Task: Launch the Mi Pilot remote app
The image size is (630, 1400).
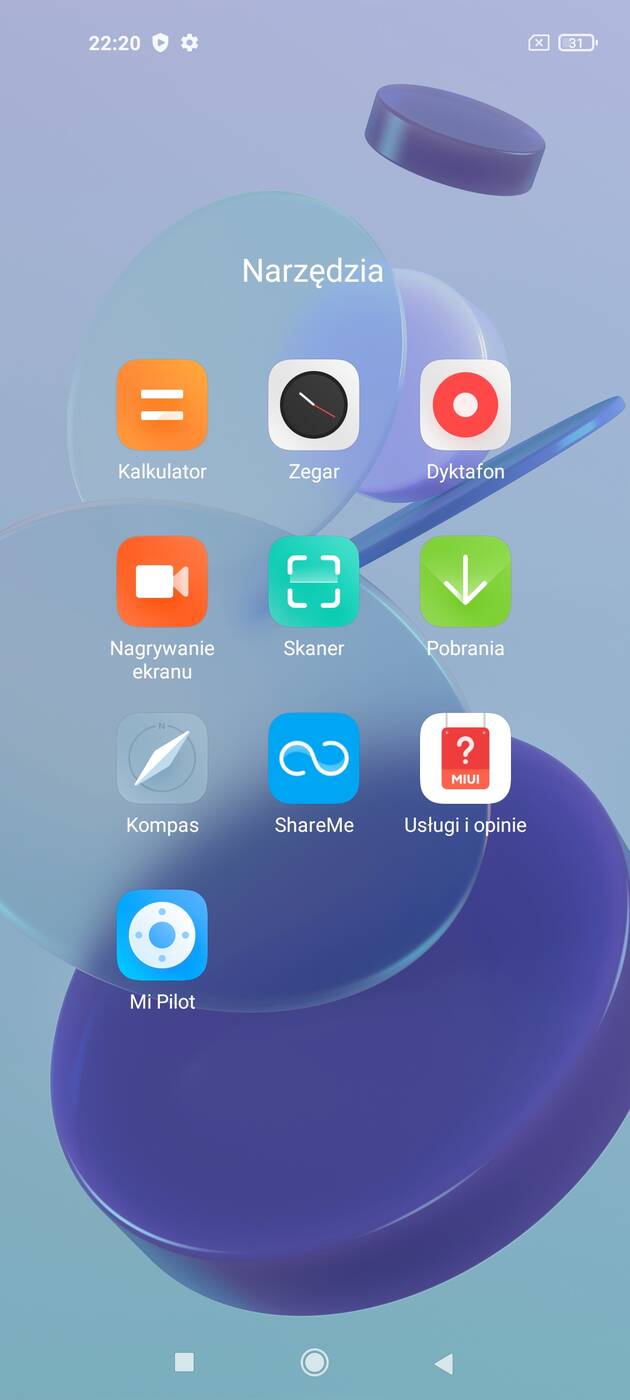Action: coord(162,935)
